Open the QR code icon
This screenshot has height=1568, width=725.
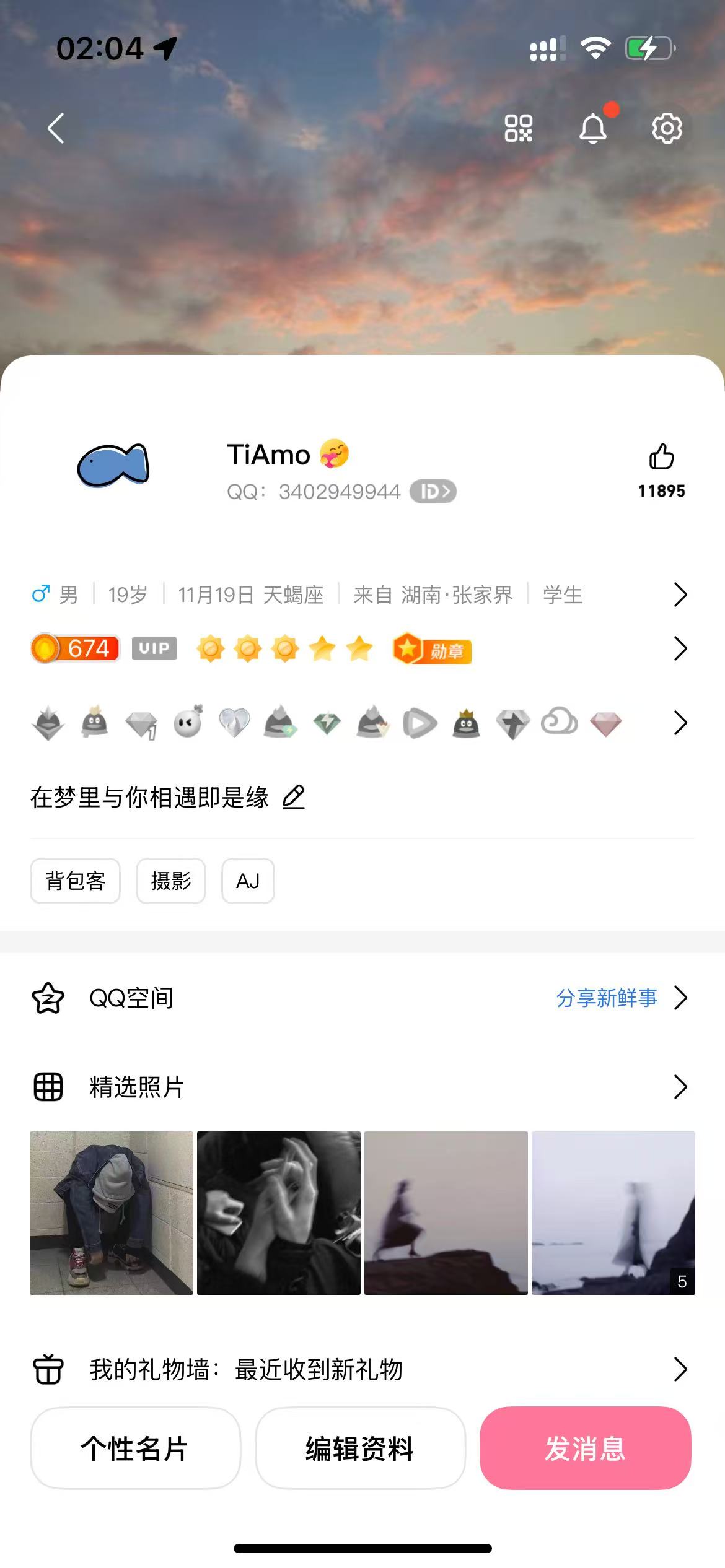tap(518, 129)
